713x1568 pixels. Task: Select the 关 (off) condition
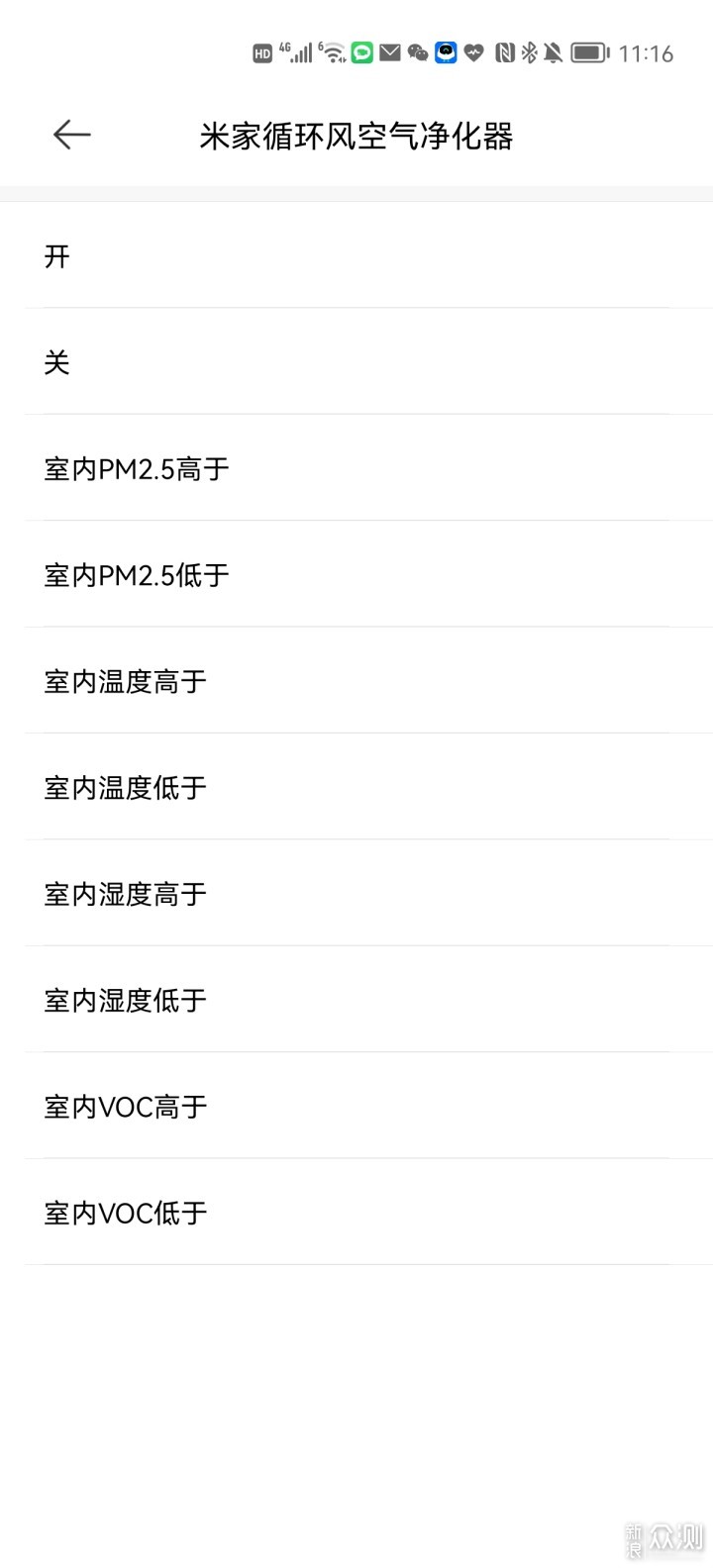click(x=356, y=361)
